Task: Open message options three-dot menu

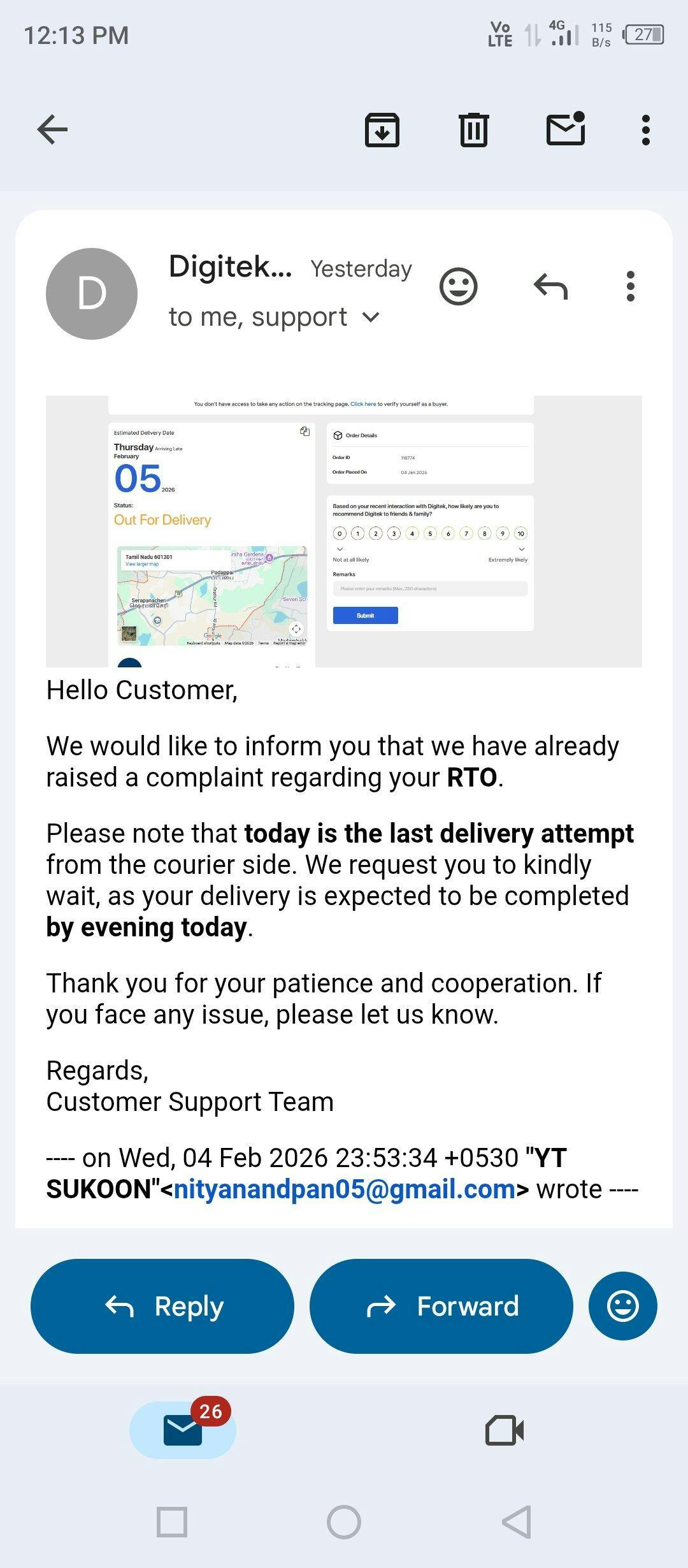Action: [x=630, y=287]
